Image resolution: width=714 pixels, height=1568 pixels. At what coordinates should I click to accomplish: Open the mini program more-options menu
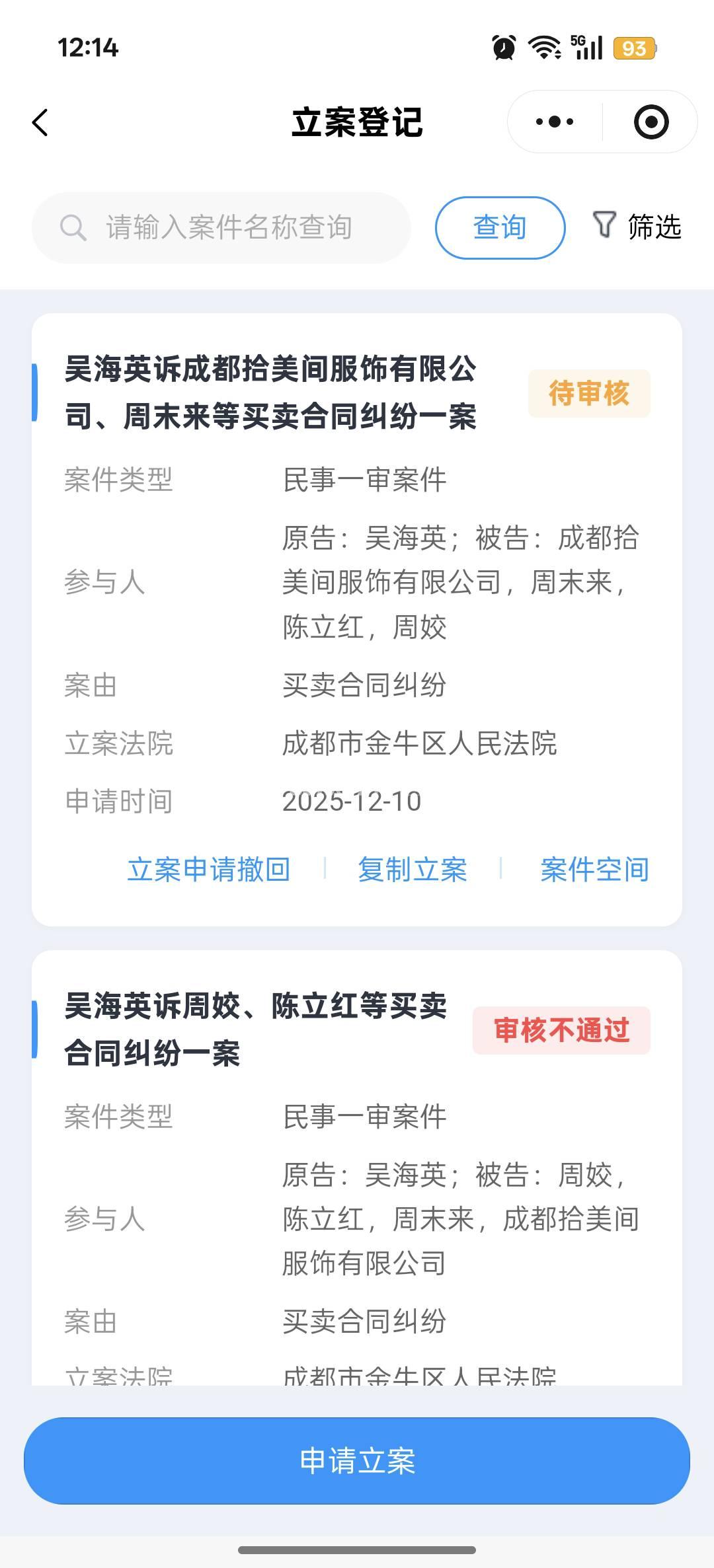click(x=555, y=122)
